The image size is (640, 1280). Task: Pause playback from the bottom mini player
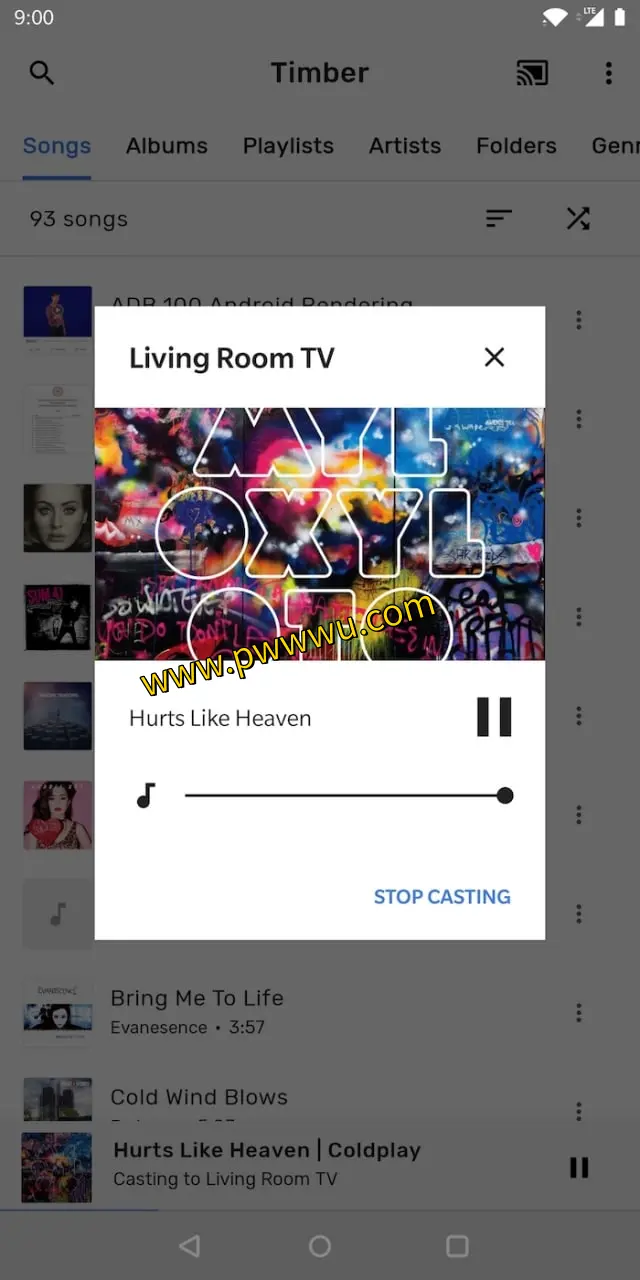(x=578, y=1167)
